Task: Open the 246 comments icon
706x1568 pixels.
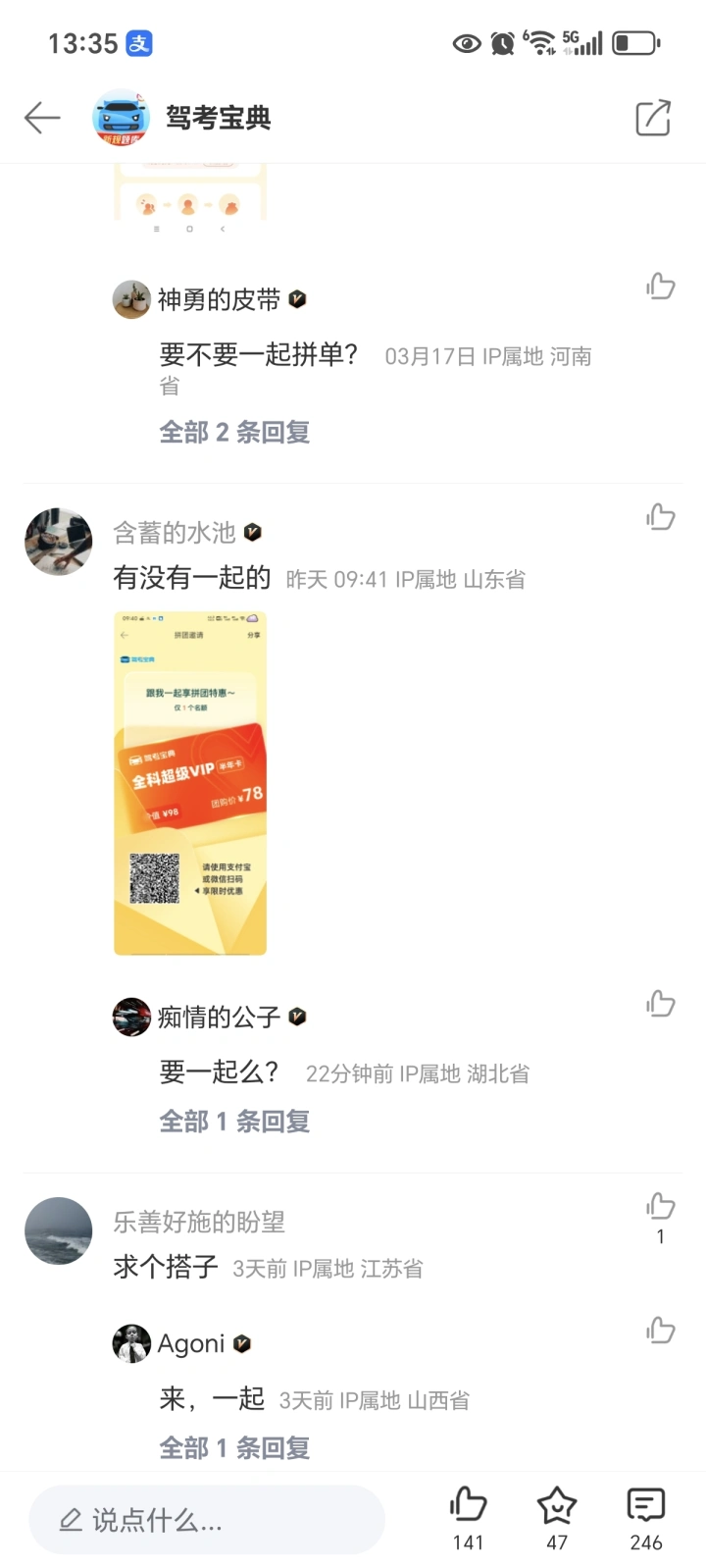Action: tap(645, 1517)
